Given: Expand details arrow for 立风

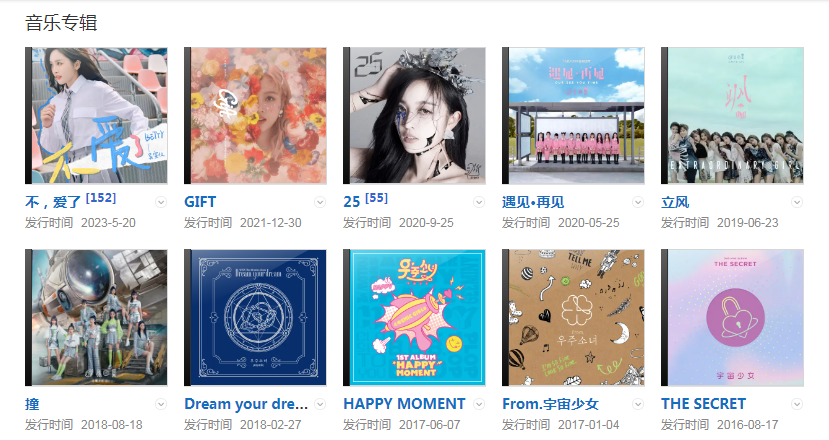Looking at the screenshot, I should pos(797,202).
